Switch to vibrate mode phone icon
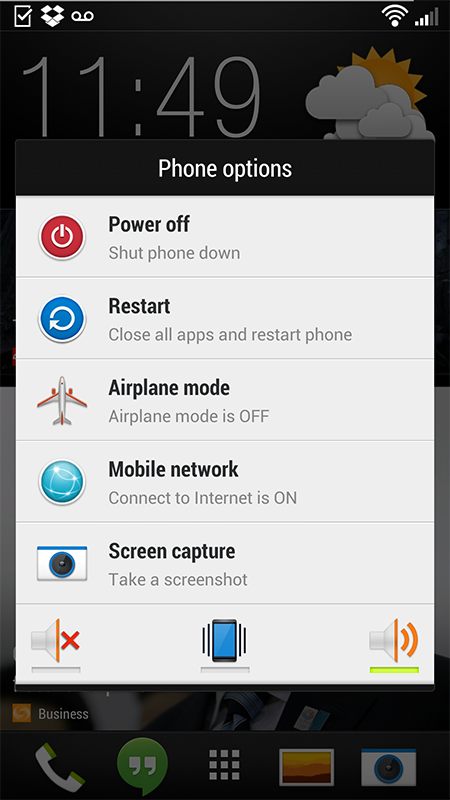Image resolution: width=450 pixels, height=800 pixels. (x=224, y=644)
